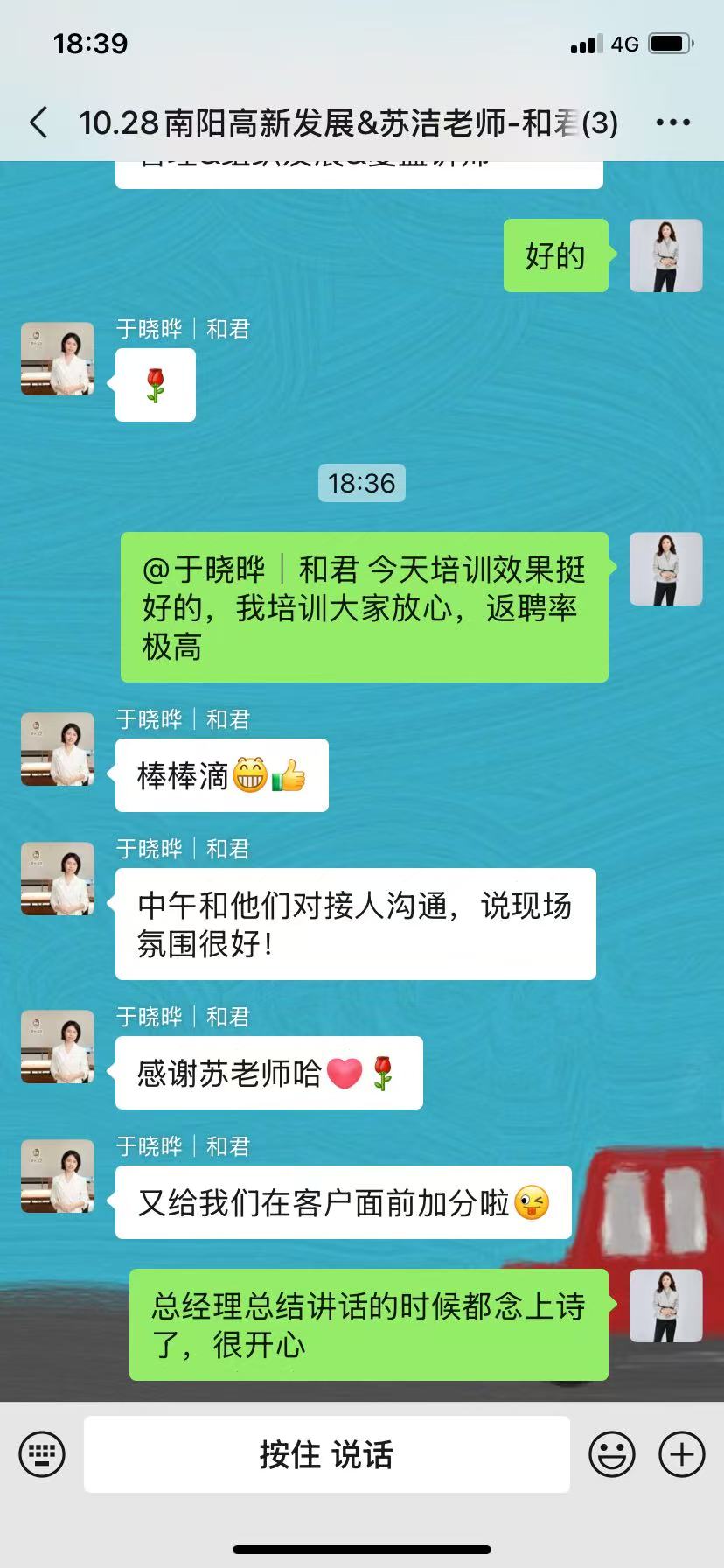The height and width of the screenshot is (1568, 724).
Task: Open 于晓晔's avatar beside 感谢苏老师哈 message
Action: pyautogui.click(x=58, y=1046)
